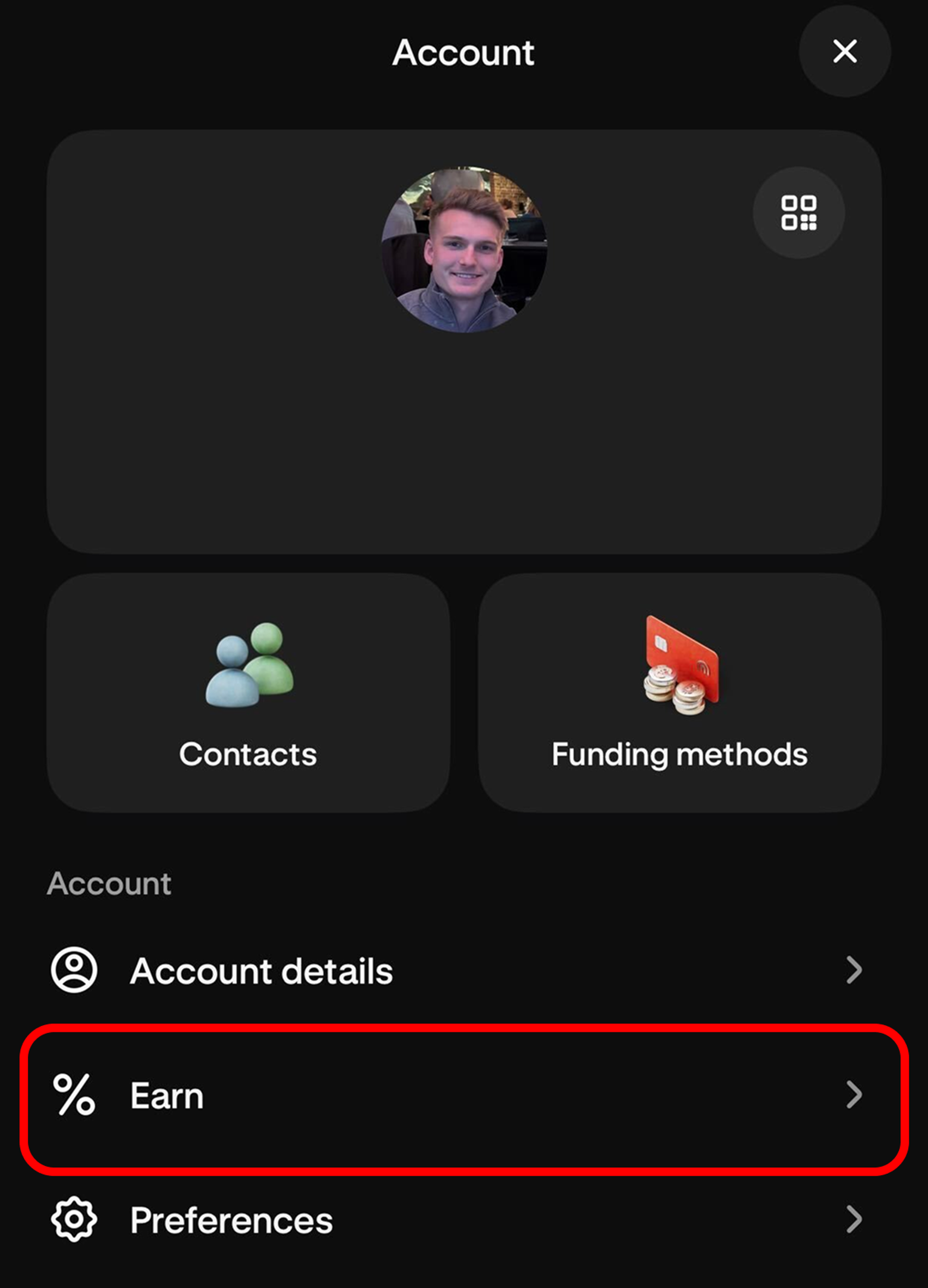Tap the profile picture
This screenshot has height=1288, width=928.
(464, 250)
